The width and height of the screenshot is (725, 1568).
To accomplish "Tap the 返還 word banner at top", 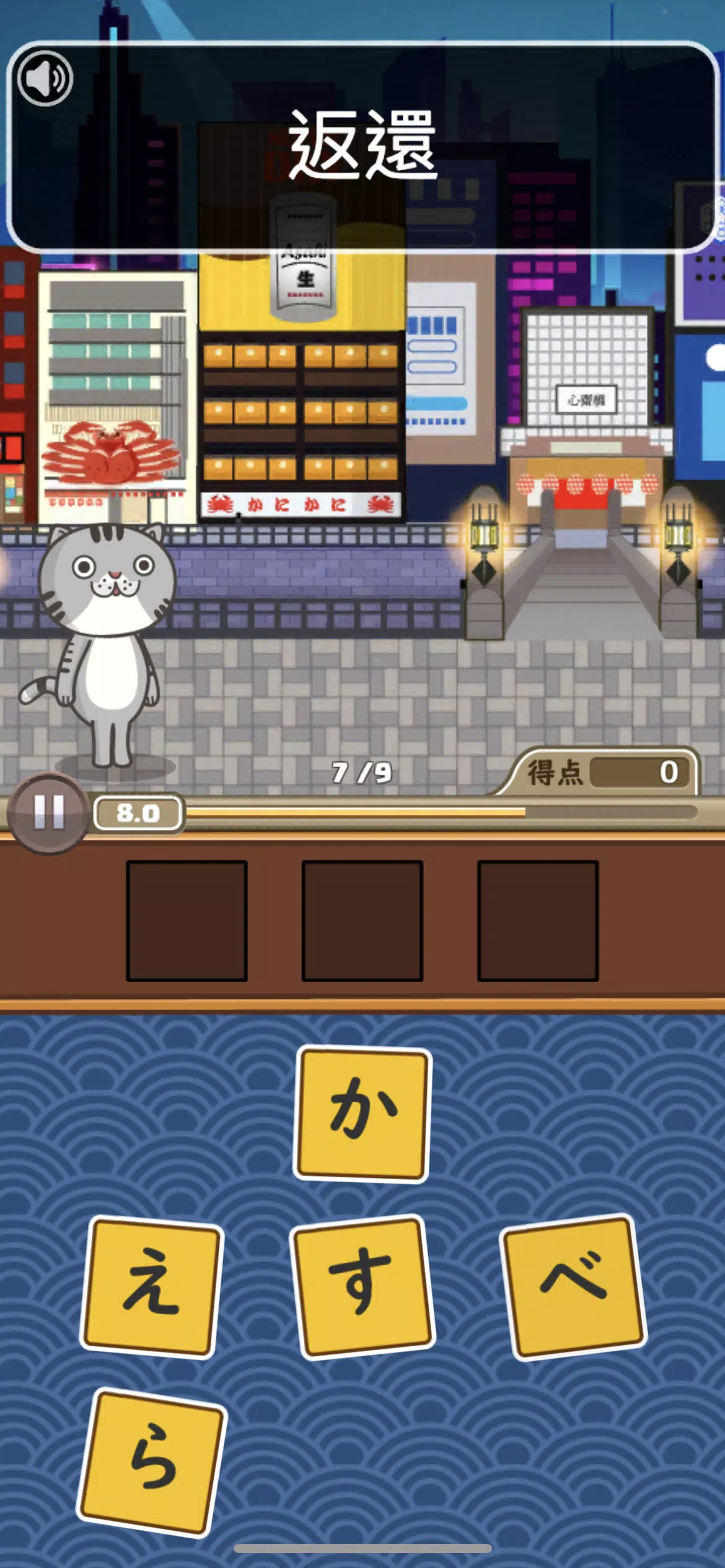I will 362,144.
